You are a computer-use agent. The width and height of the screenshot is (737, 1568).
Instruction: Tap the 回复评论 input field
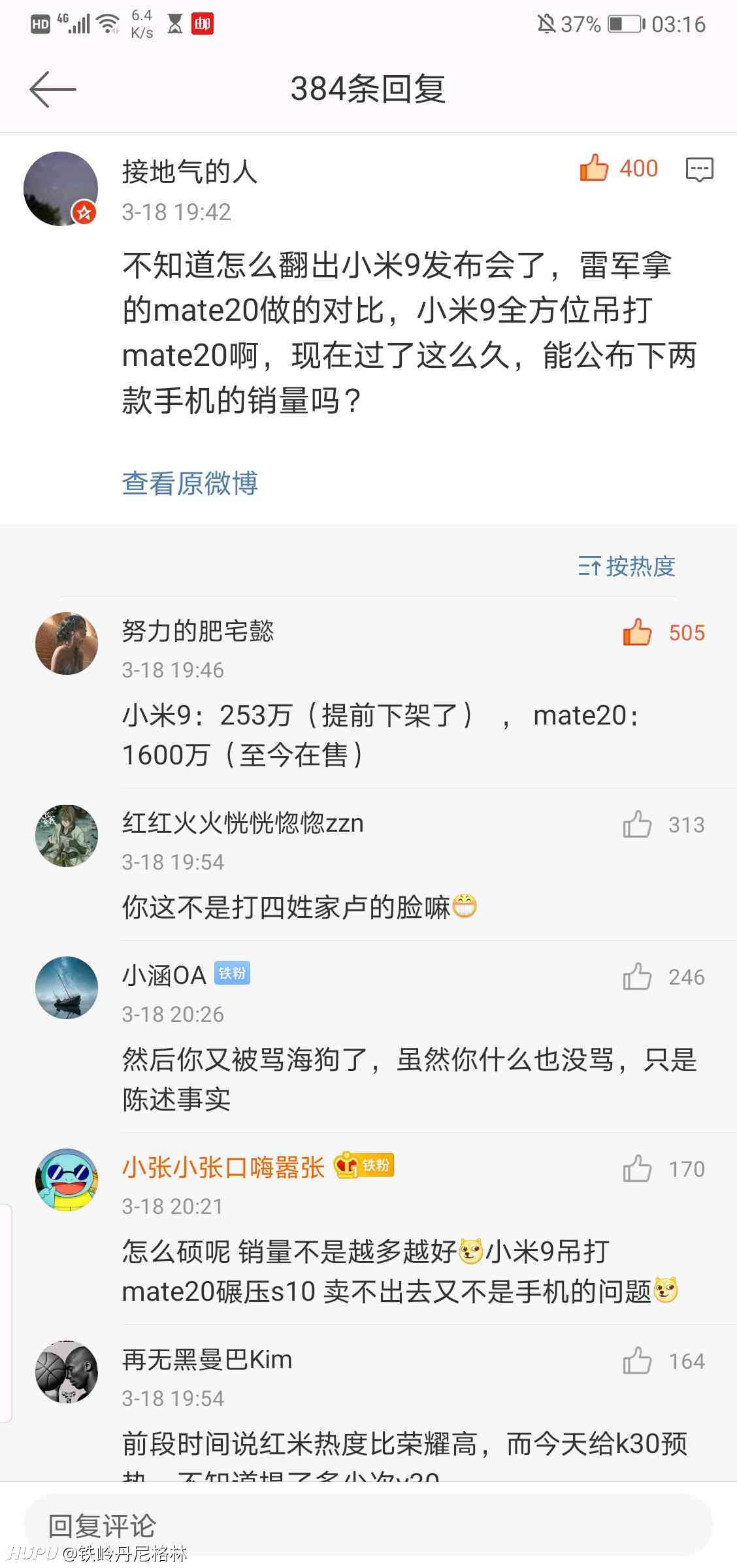368,1526
